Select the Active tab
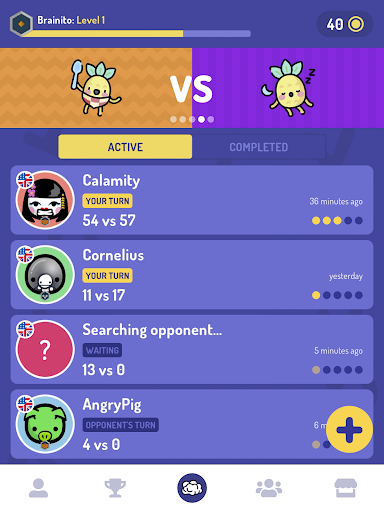 pyautogui.click(x=125, y=147)
